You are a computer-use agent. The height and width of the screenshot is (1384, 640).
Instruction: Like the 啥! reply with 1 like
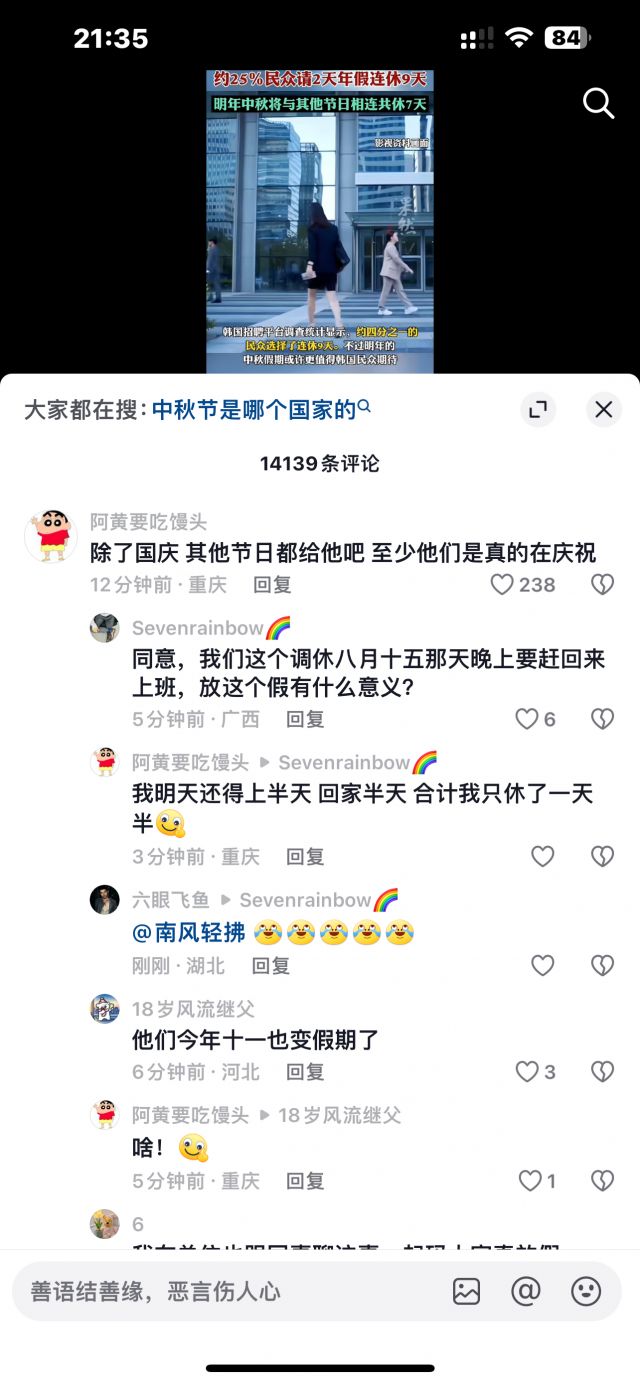530,1181
